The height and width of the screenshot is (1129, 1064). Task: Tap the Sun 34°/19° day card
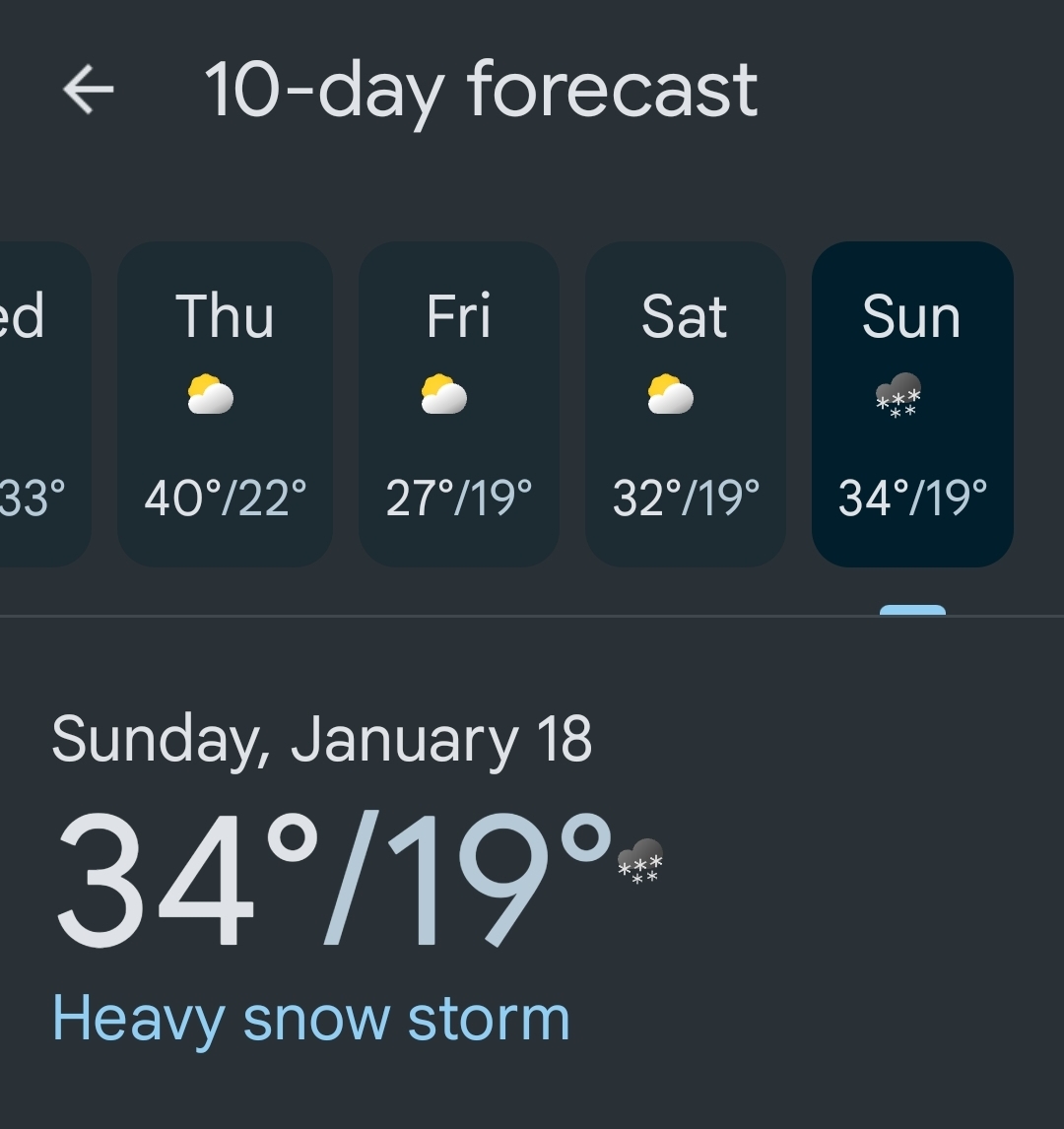pyautogui.click(x=912, y=404)
